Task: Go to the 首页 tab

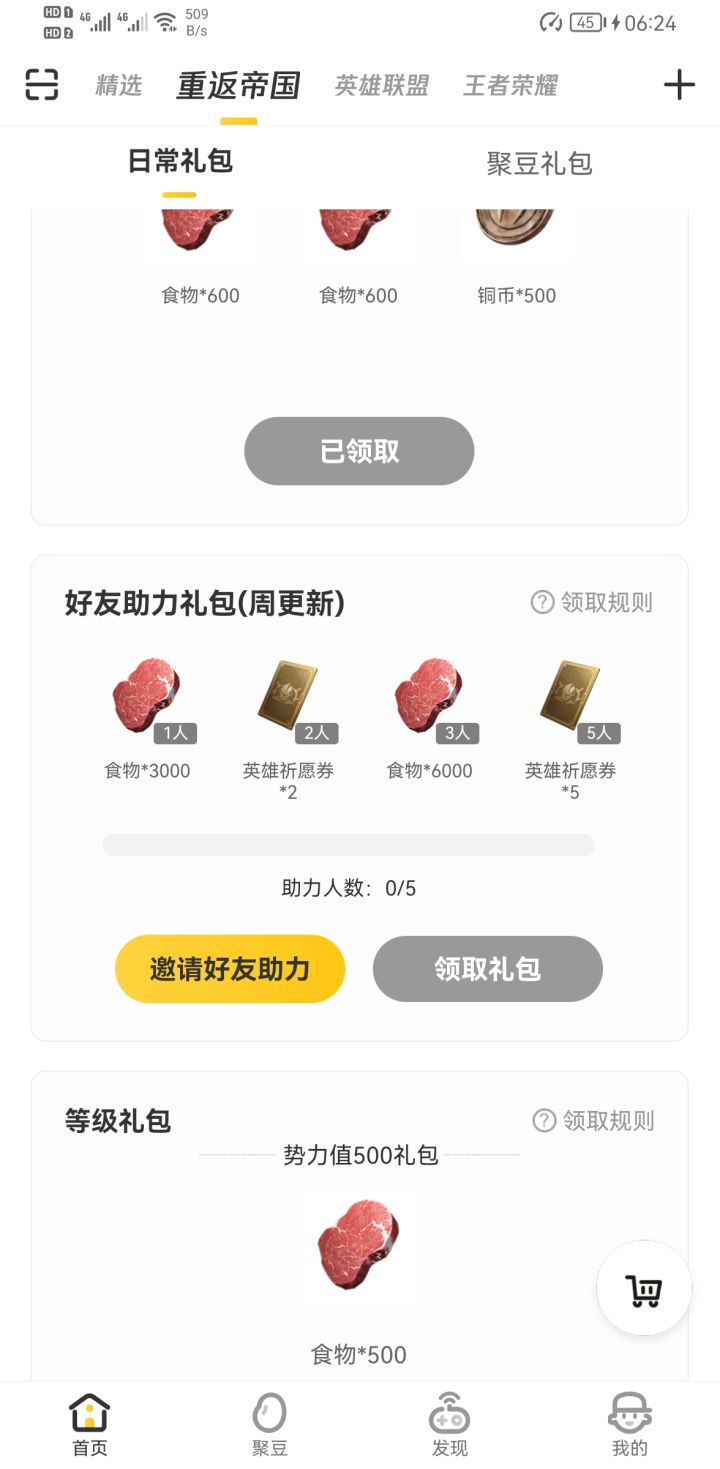Action: (x=90, y=1425)
